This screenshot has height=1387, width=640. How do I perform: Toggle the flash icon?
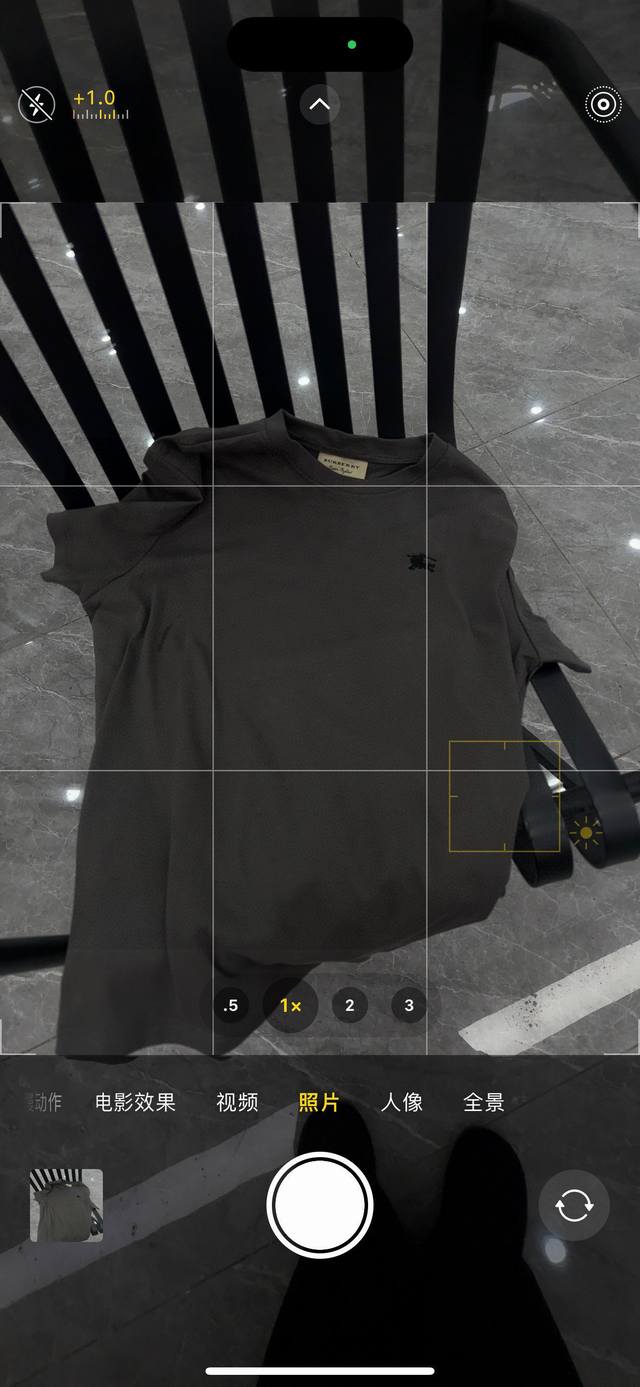[37, 104]
